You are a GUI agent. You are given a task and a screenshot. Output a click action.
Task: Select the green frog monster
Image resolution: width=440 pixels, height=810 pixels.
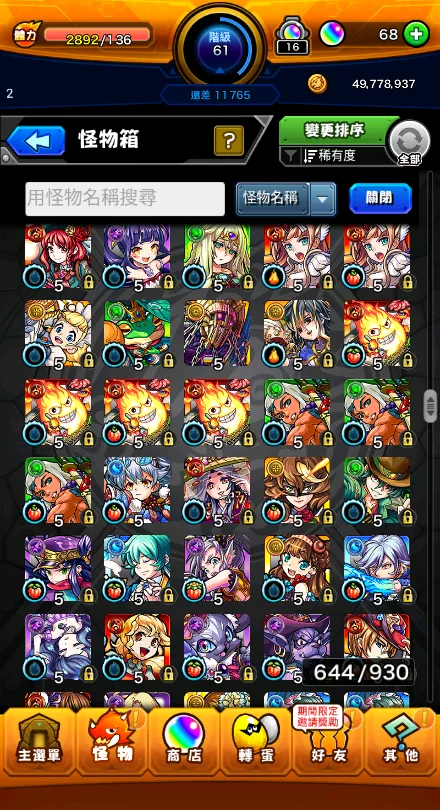[137, 334]
